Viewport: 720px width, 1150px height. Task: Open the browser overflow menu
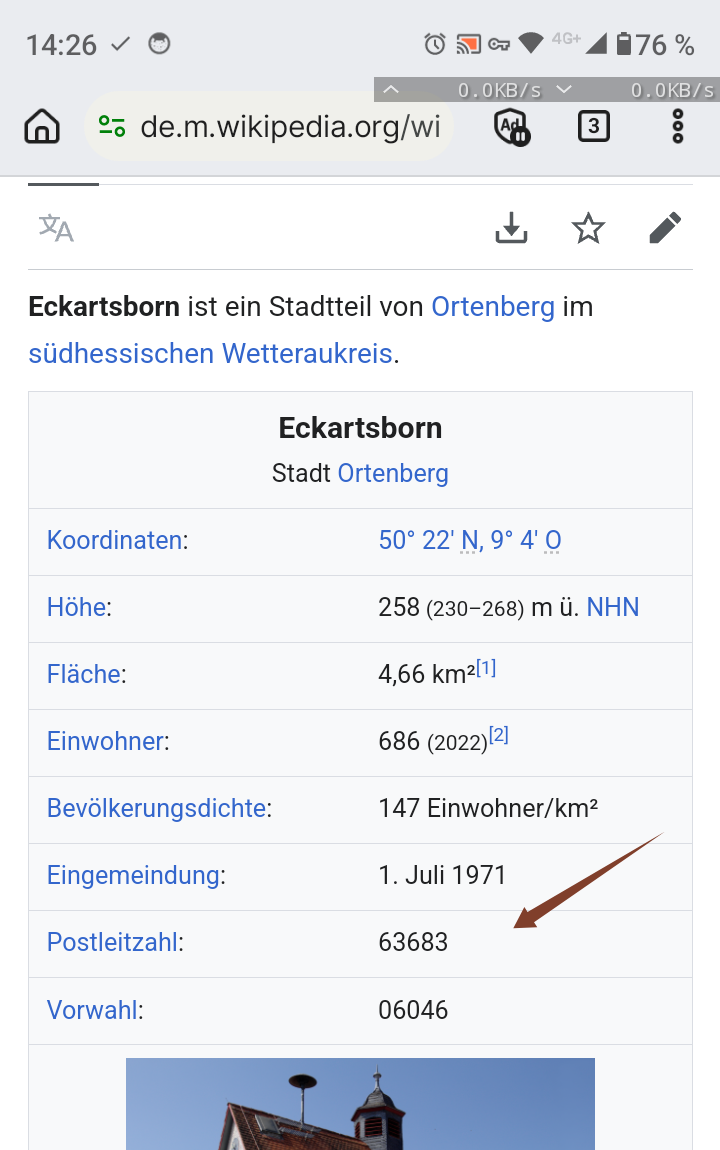[x=678, y=127]
